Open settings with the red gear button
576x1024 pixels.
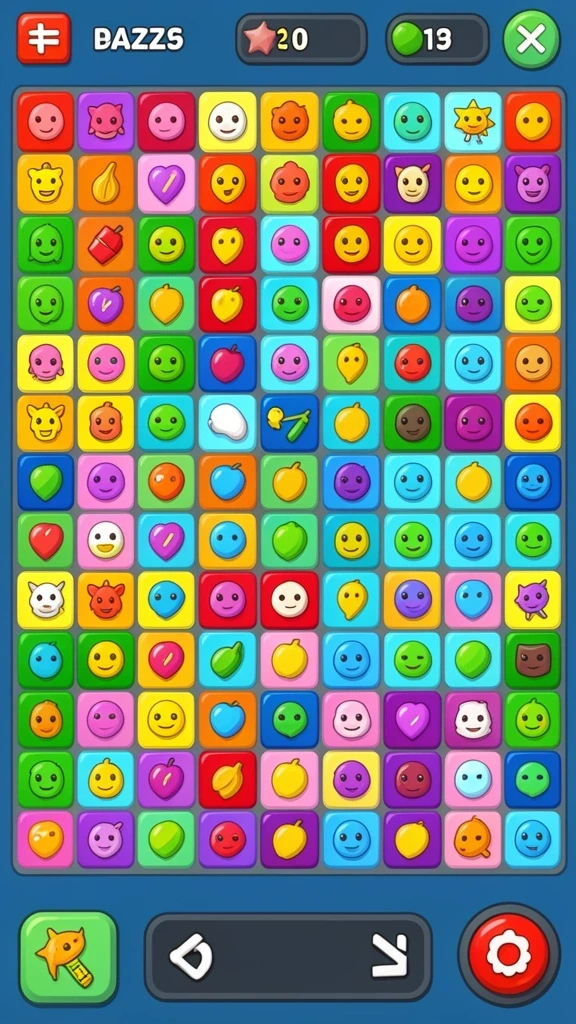[509, 954]
